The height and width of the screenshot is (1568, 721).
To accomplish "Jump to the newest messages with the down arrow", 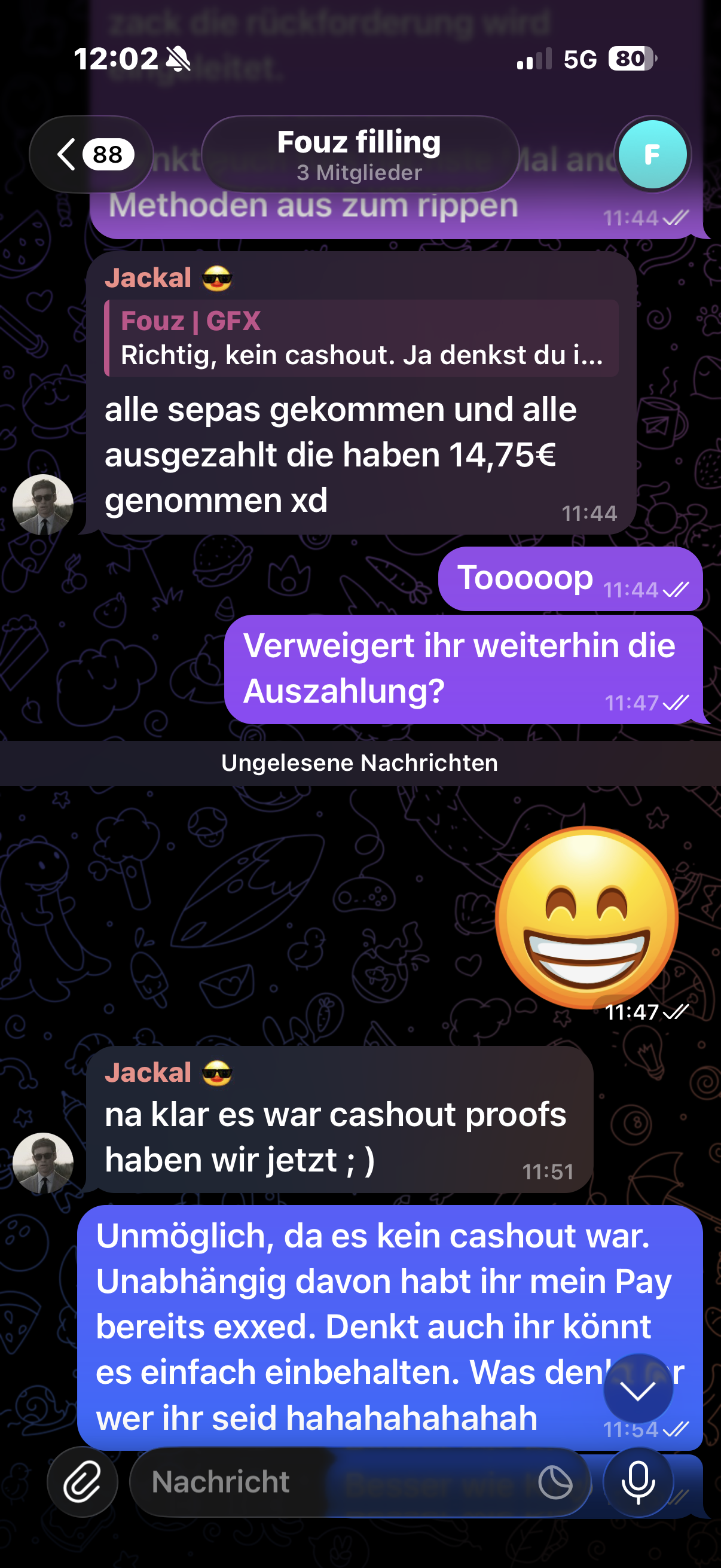I will click(638, 1389).
